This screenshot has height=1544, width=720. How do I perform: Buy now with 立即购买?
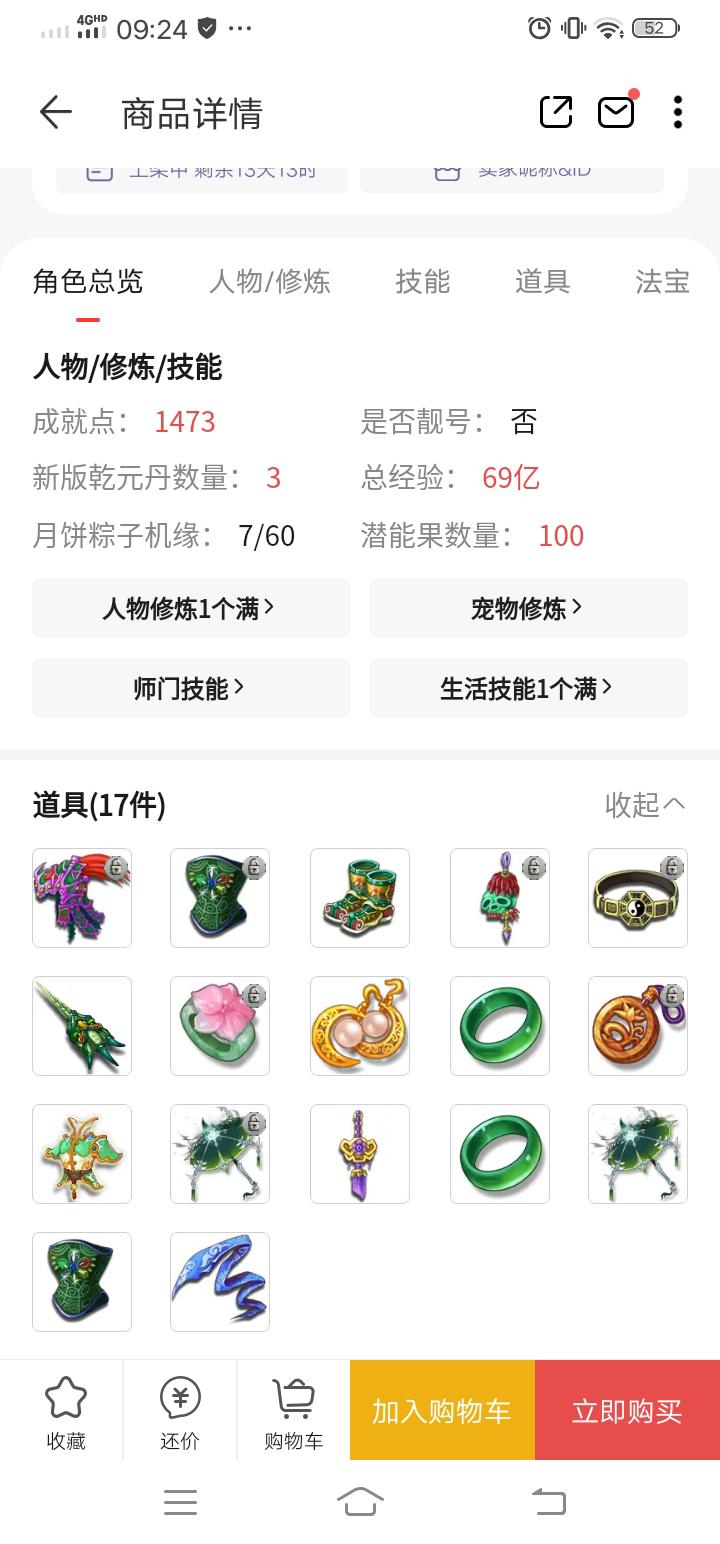pos(627,1410)
